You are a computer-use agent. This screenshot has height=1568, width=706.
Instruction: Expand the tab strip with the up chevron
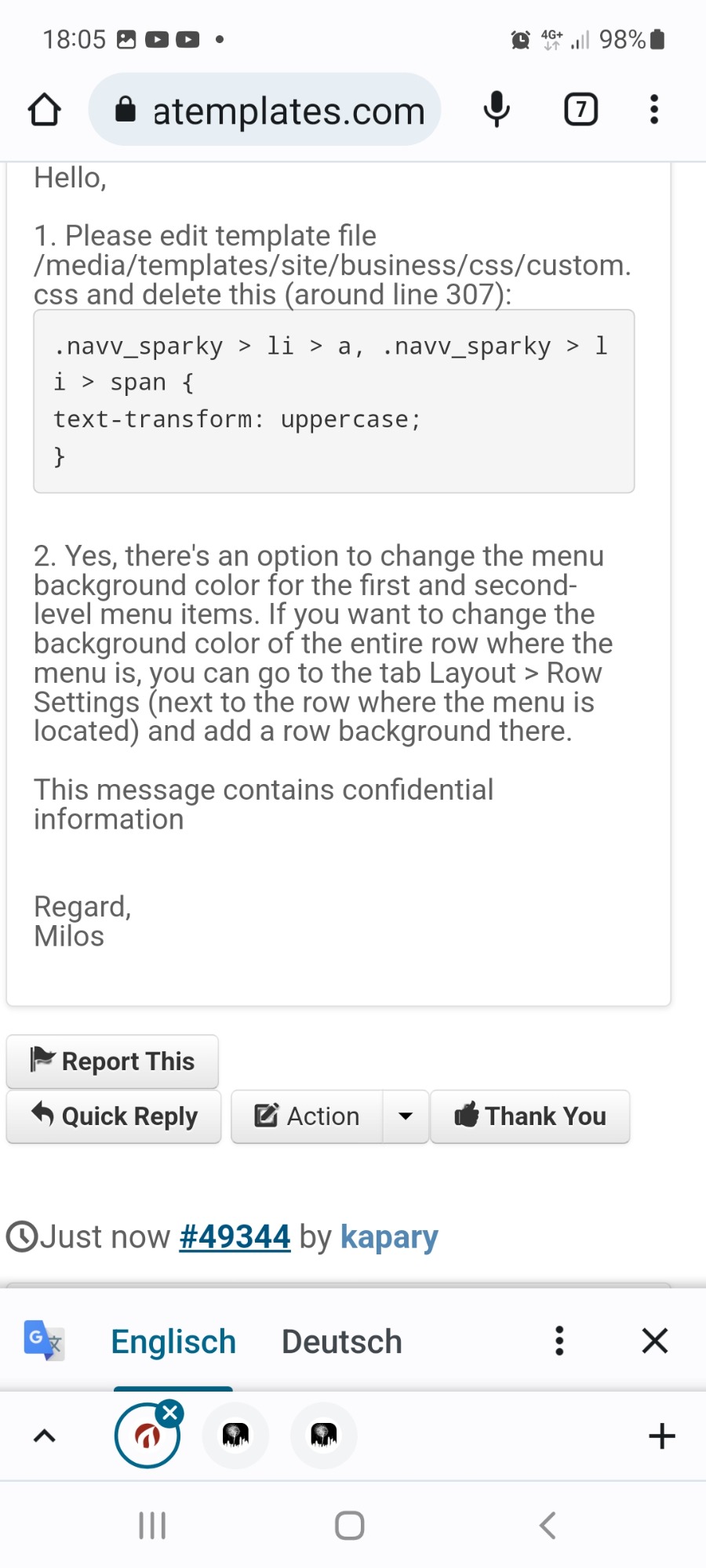pos(45,1436)
